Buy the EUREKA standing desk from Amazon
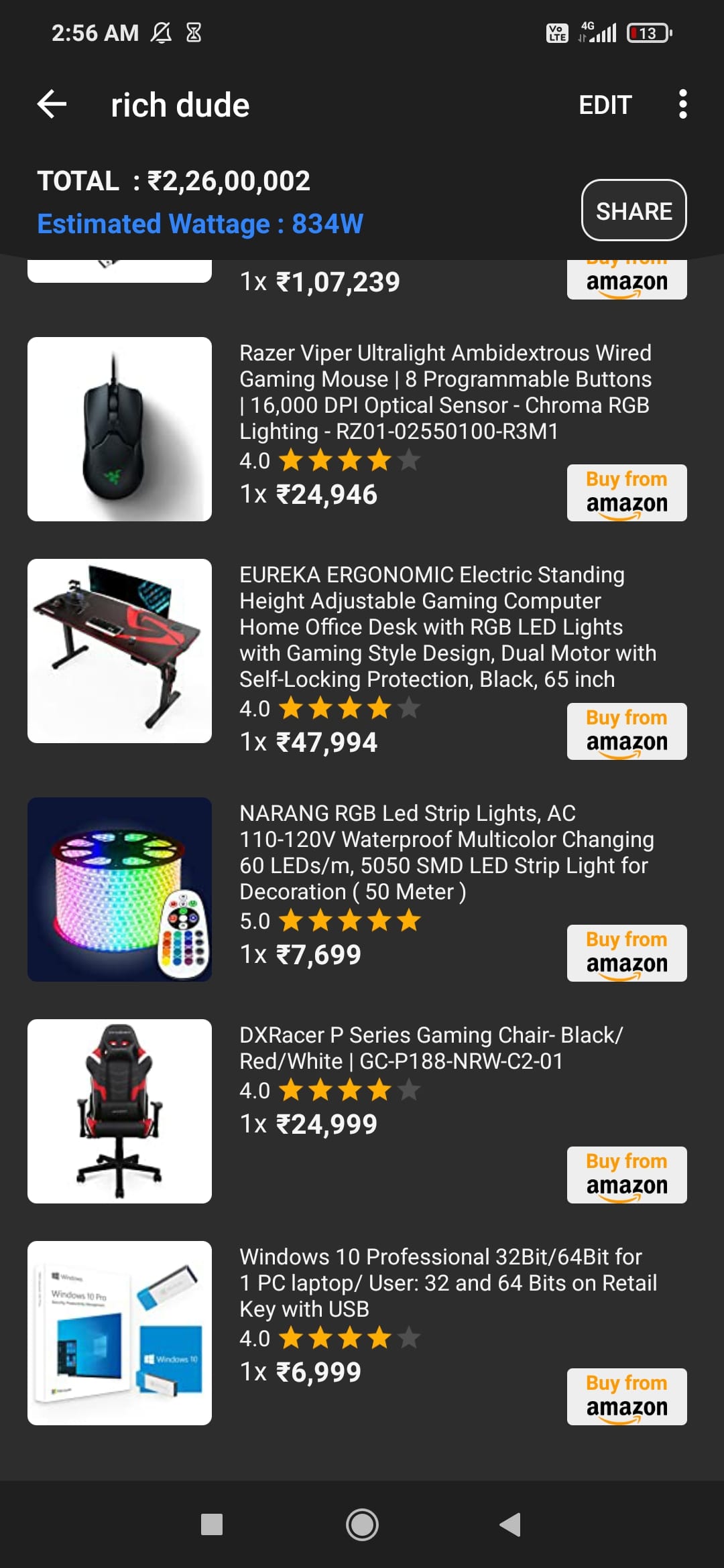 click(x=627, y=731)
